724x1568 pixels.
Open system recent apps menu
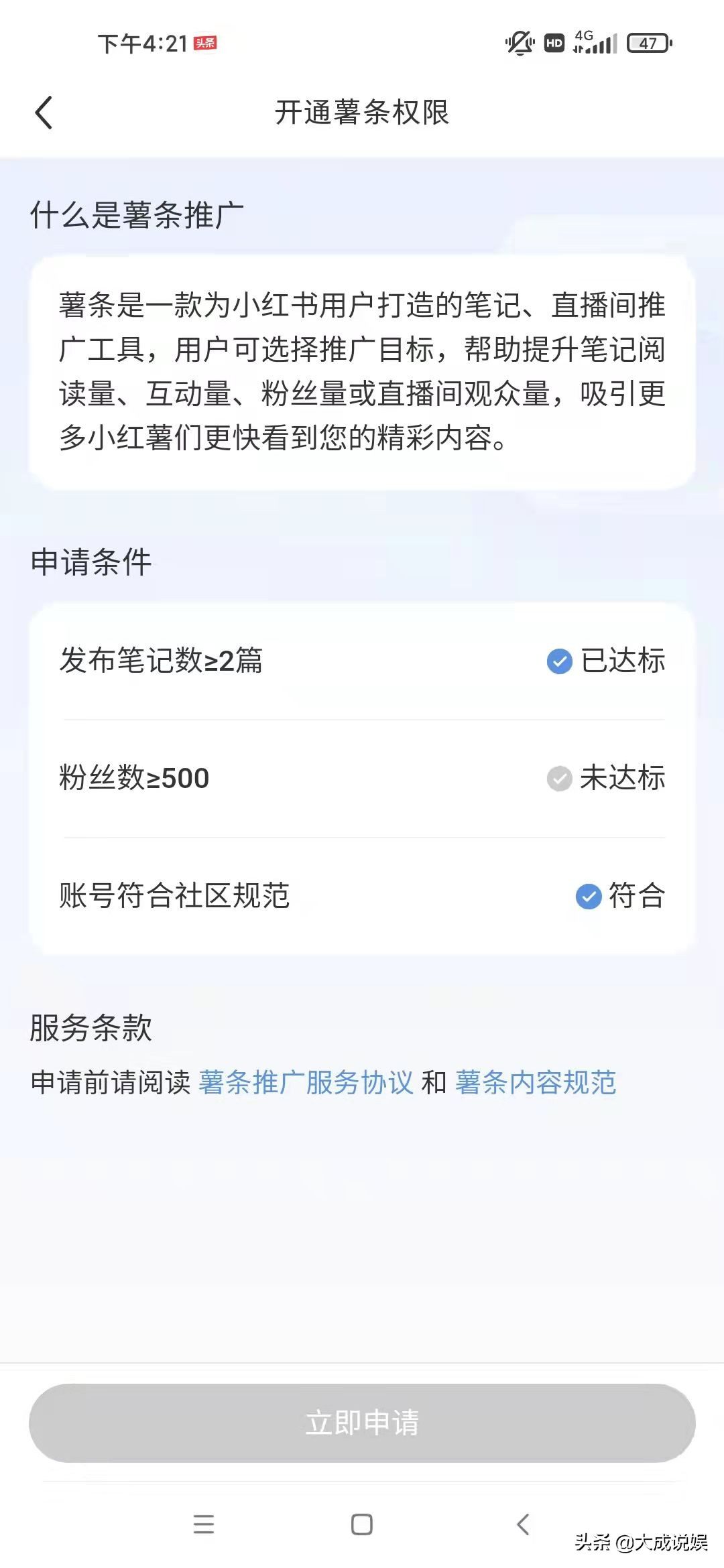tap(203, 1524)
